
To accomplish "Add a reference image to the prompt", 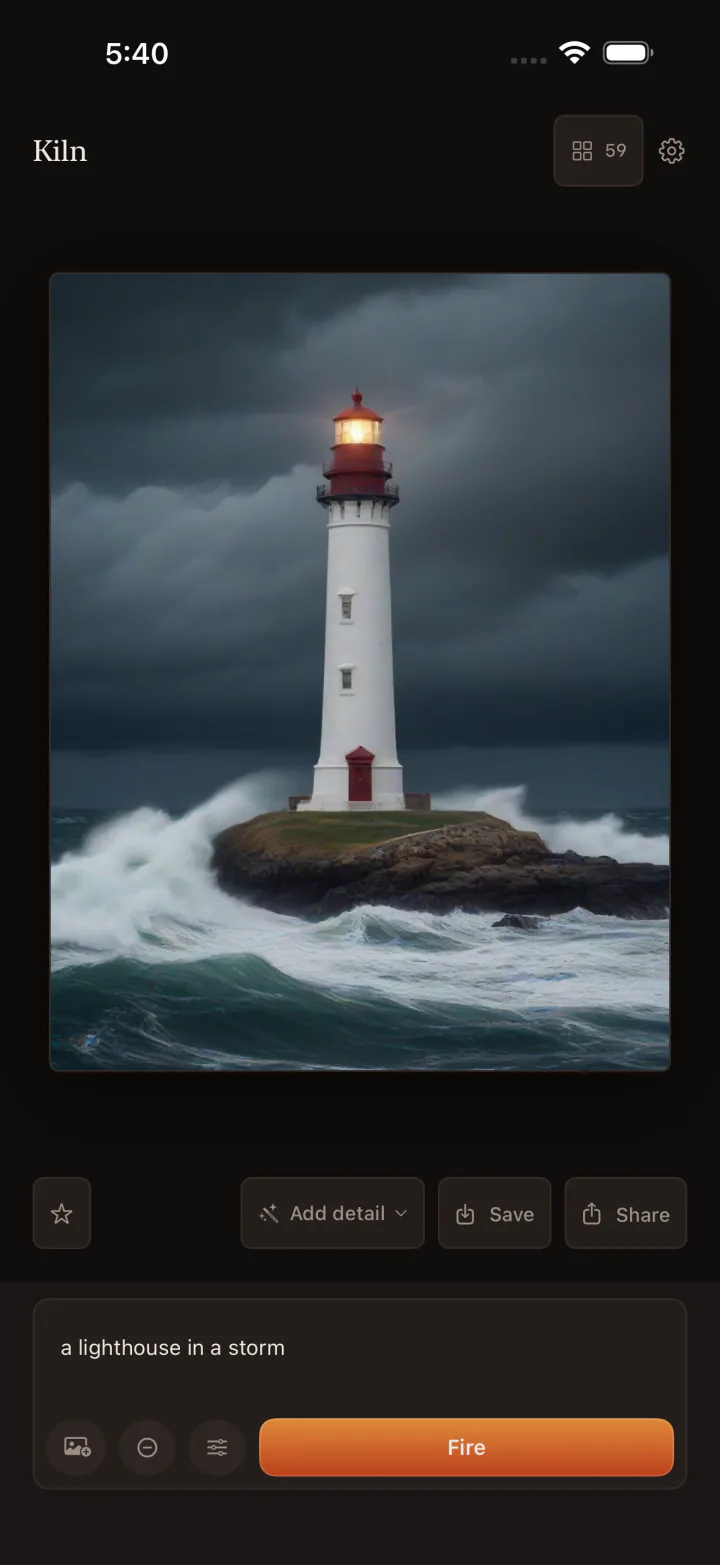I will tap(77, 1447).
